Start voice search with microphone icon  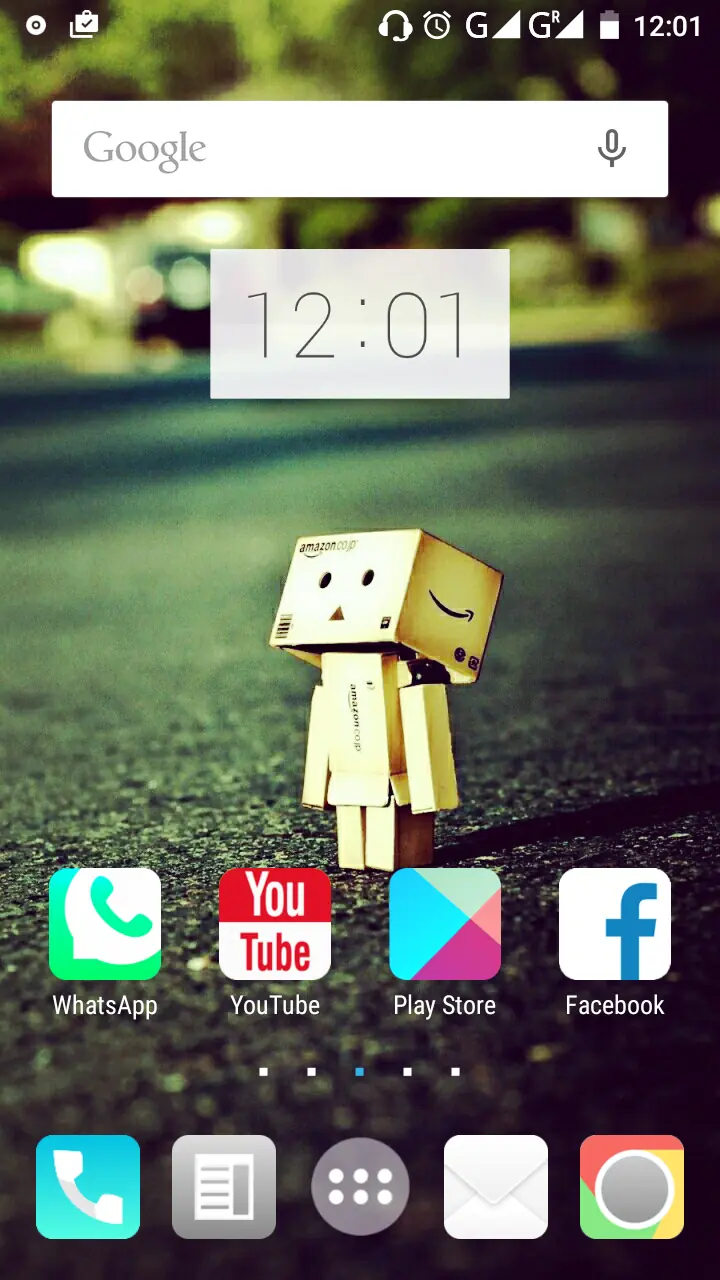coord(611,149)
